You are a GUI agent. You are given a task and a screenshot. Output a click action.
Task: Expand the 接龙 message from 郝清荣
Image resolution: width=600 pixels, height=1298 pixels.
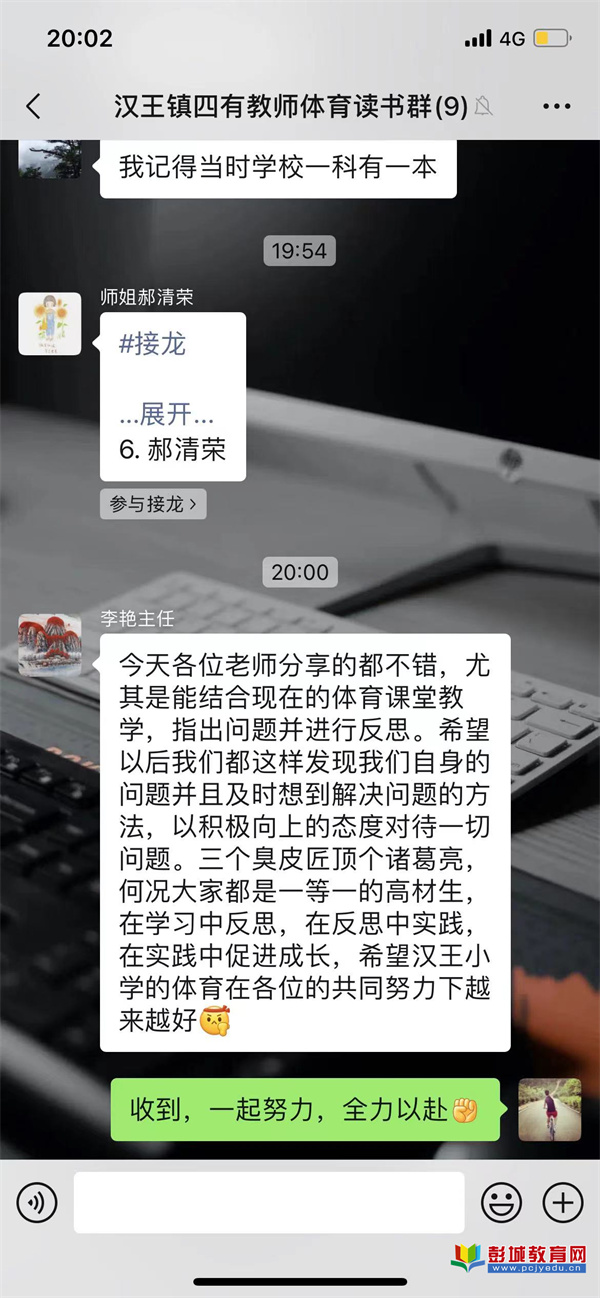point(166,415)
